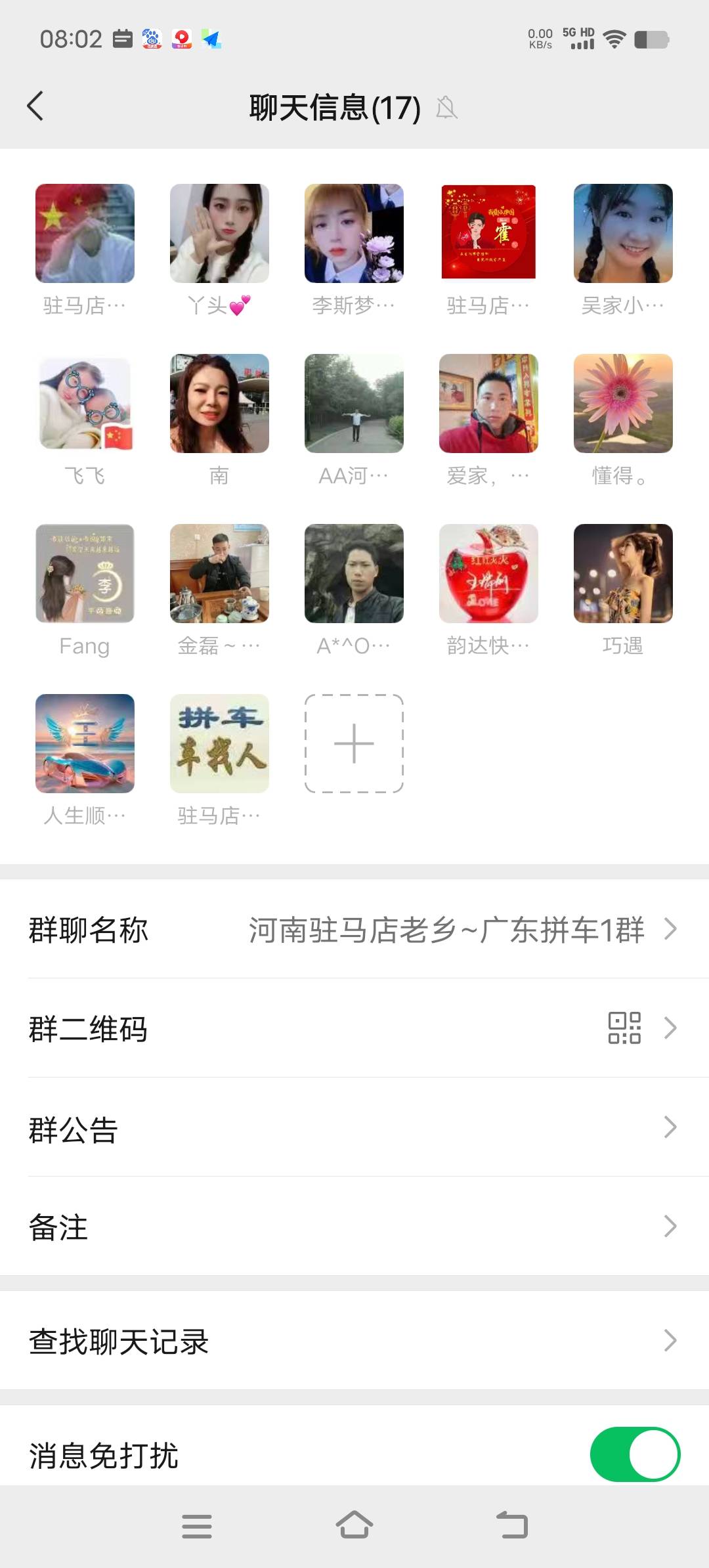Viewport: 709px width, 1568px height.
Task: Open member 李斯梦's avatar
Action: (x=354, y=233)
